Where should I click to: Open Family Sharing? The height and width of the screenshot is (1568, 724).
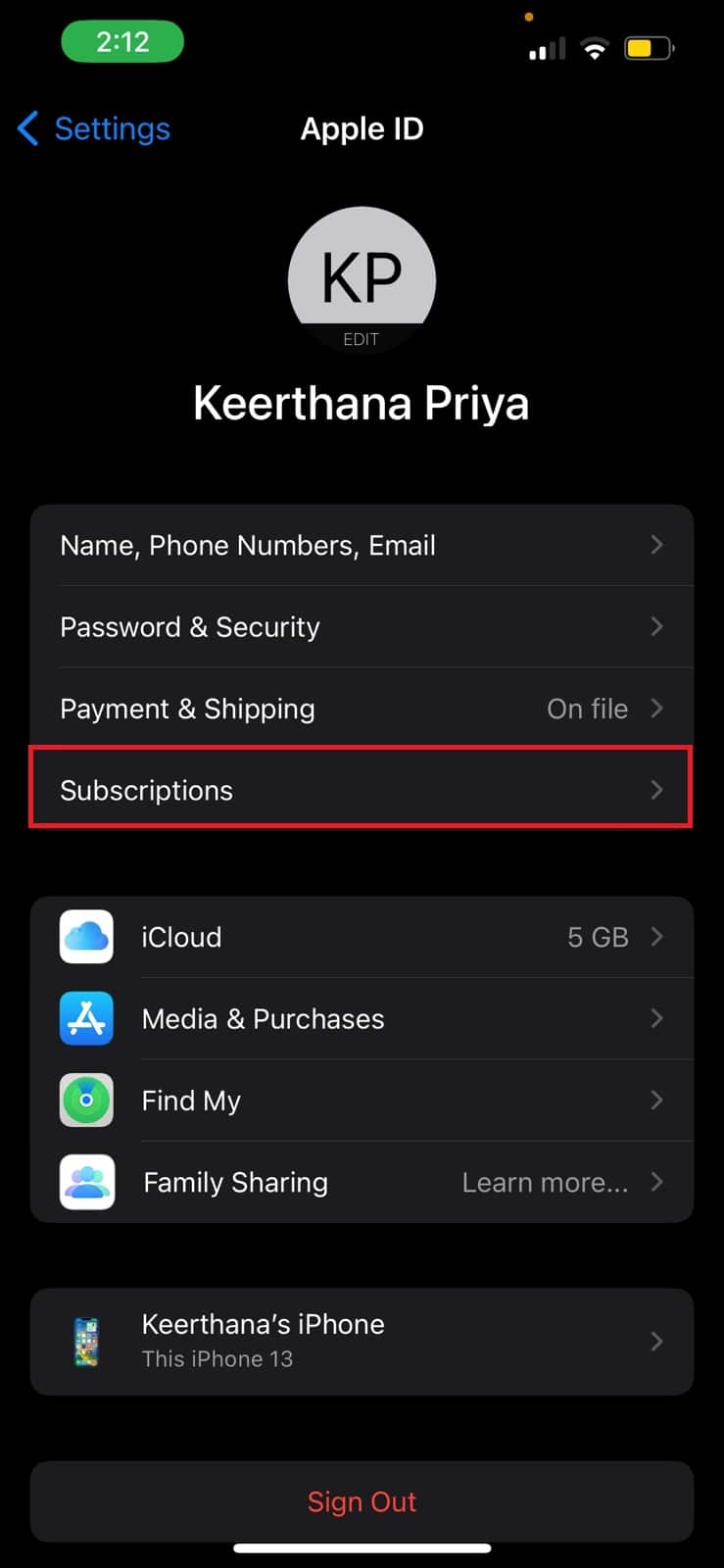(x=362, y=1182)
